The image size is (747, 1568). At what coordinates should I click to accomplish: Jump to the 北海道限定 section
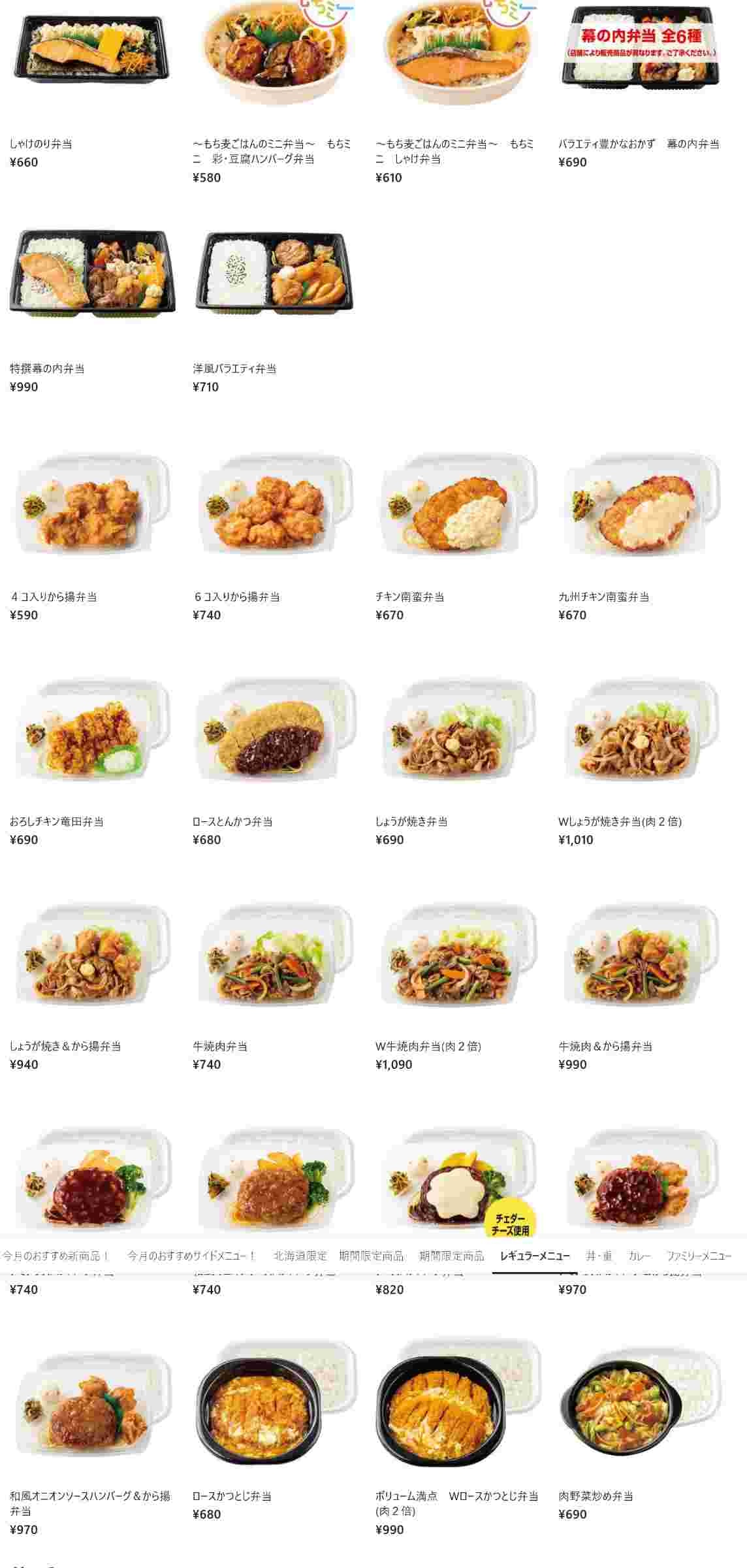pos(300,1256)
